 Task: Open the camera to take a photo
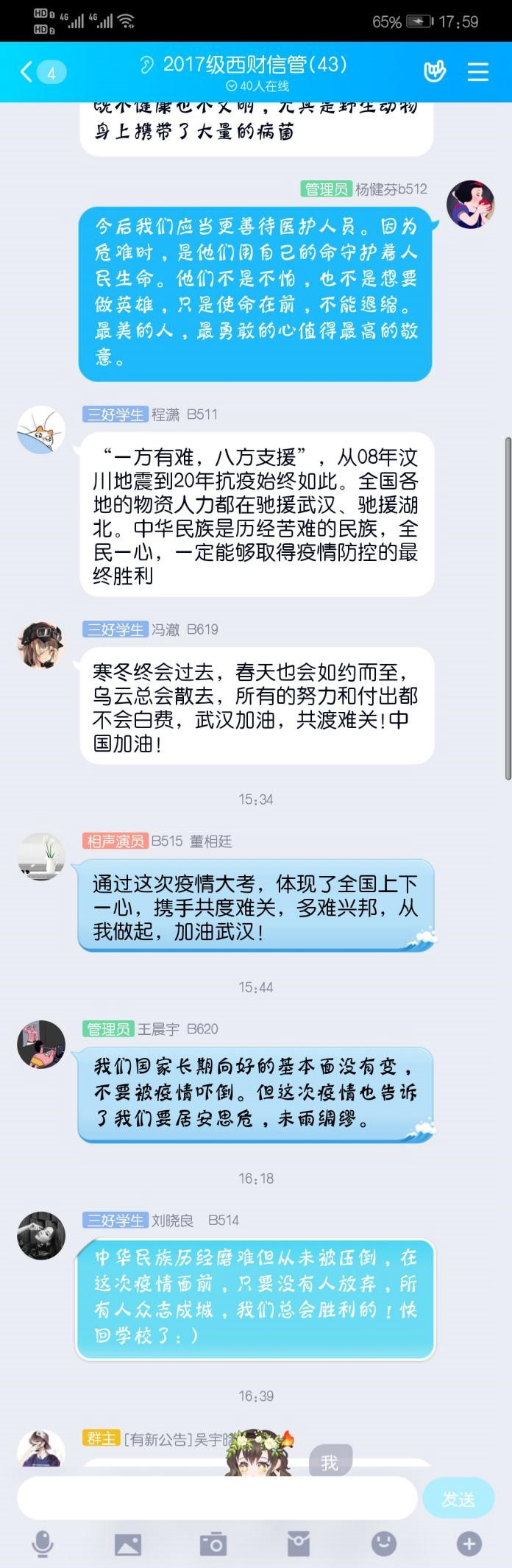[213, 1544]
